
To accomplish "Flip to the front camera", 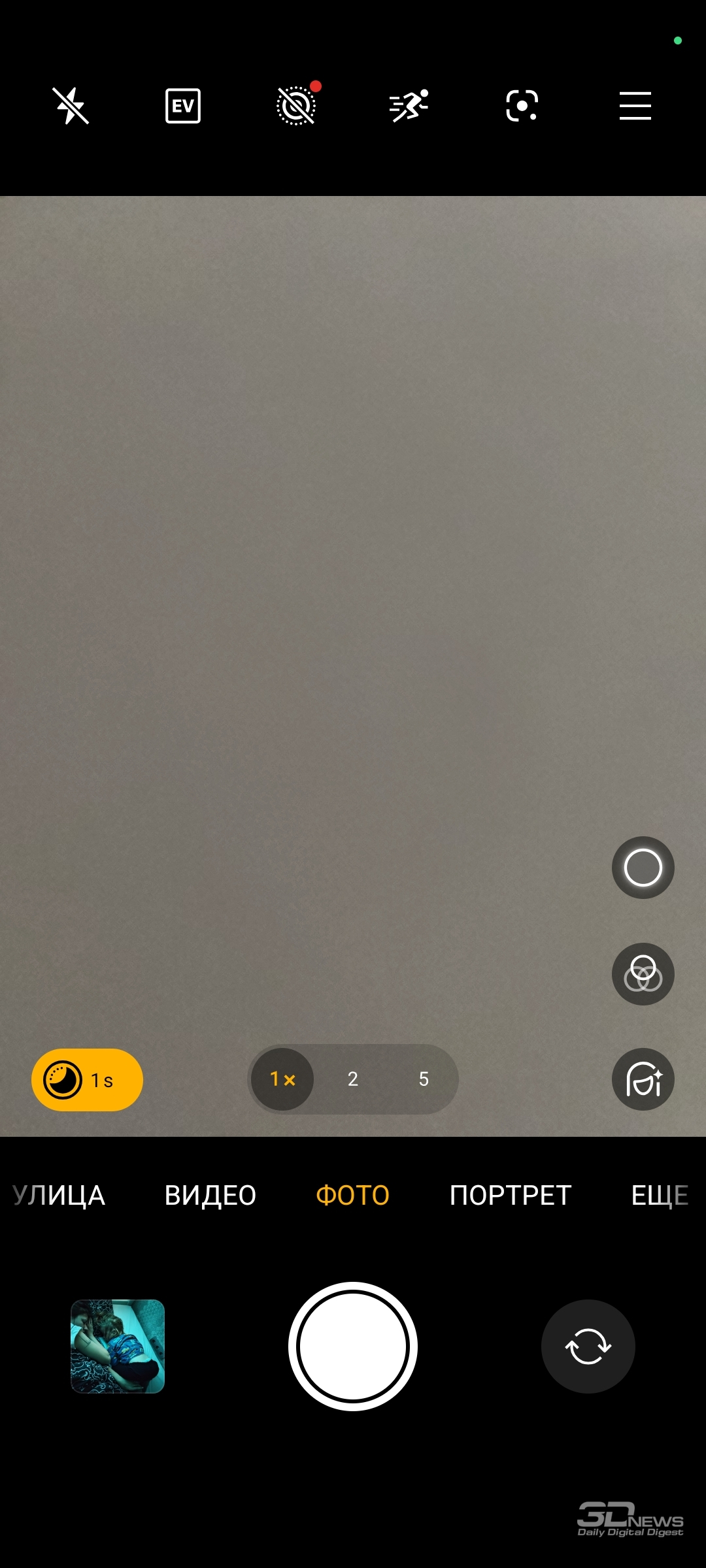I will click(x=588, y=1347).
